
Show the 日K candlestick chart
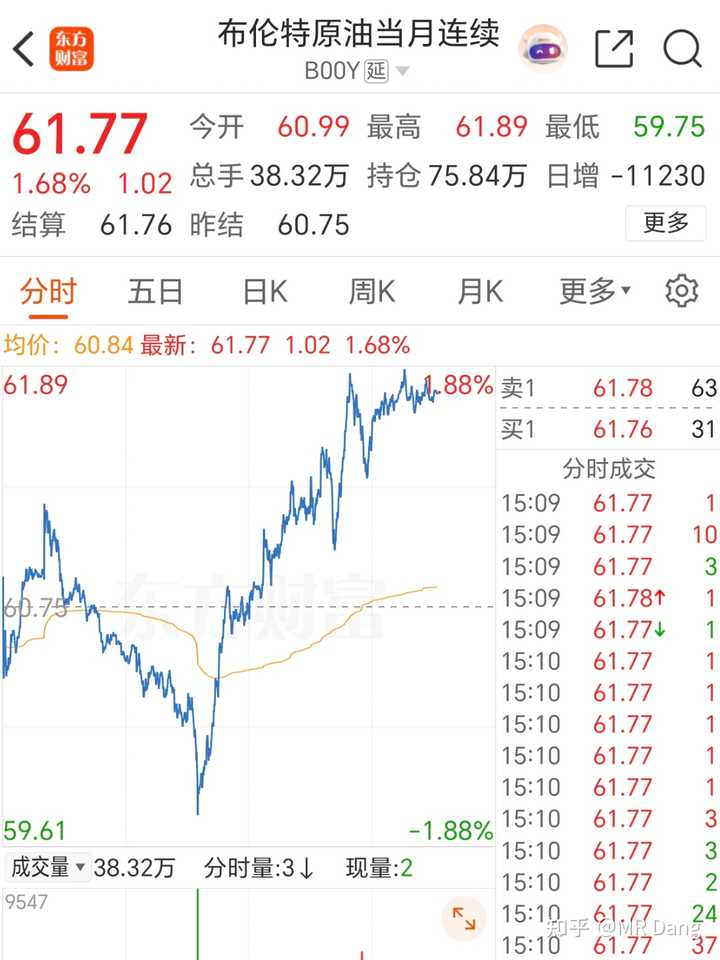[265, 292]
